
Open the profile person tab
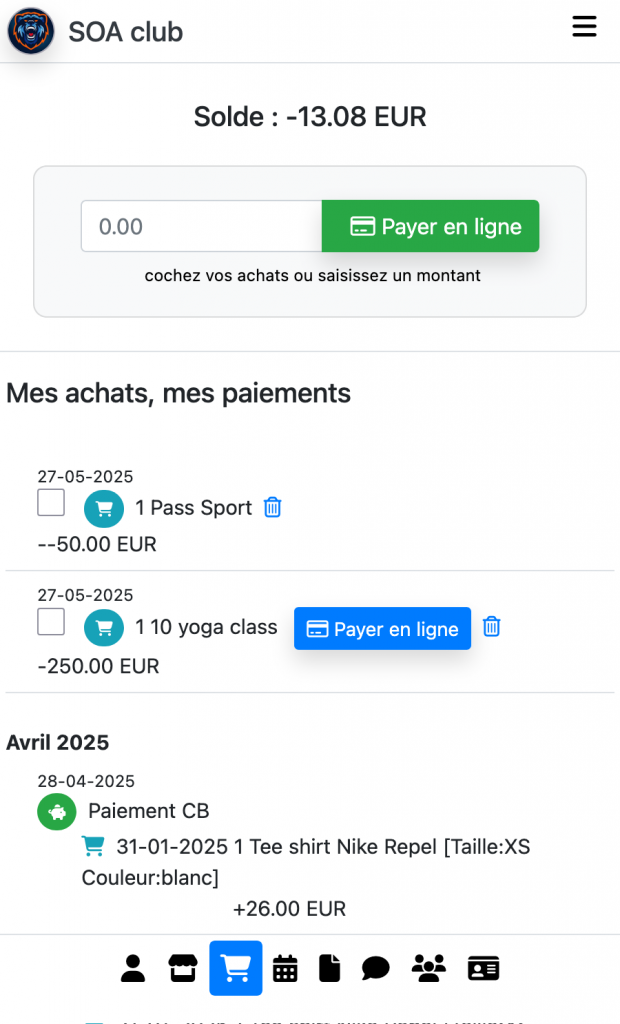coord(133,968)
